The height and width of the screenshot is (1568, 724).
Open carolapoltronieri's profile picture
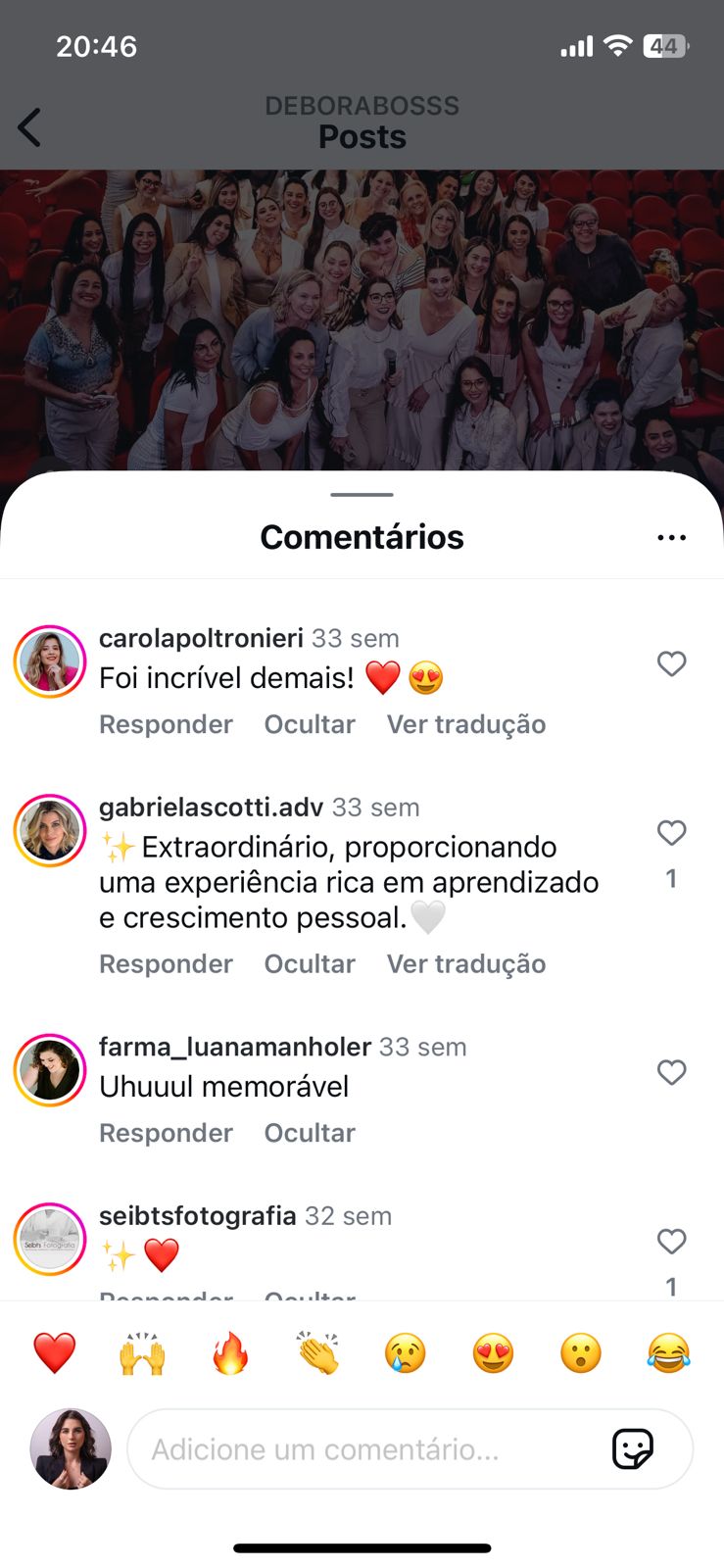[x=50, y=661]
